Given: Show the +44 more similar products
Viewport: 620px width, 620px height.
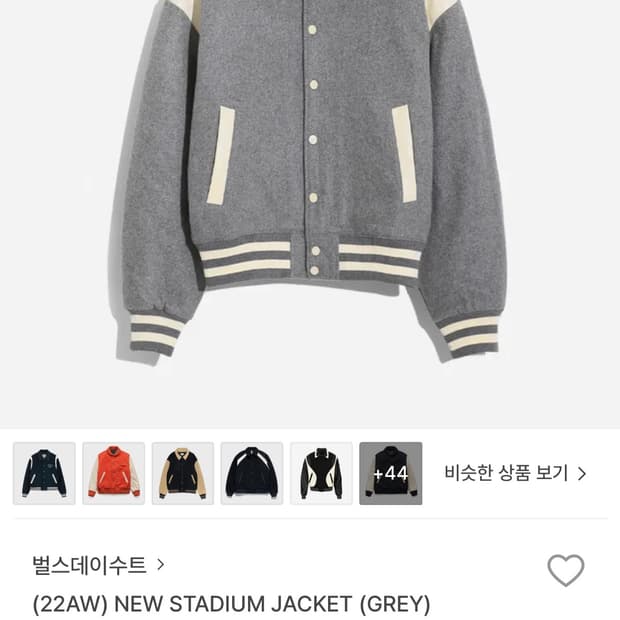Looking at the screenshot, I should (x=391, y=473).
